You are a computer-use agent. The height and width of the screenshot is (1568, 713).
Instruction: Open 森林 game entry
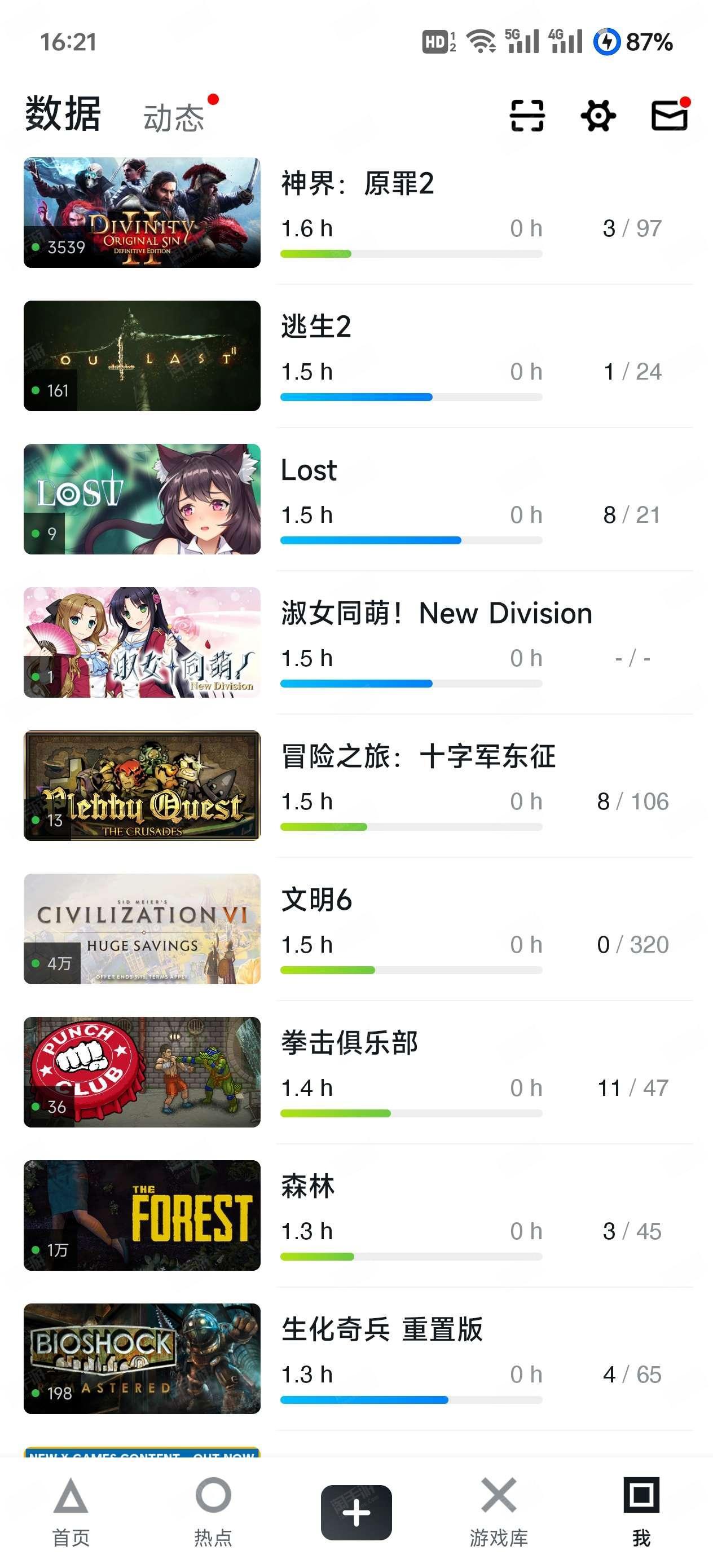tap(307, 1186)
